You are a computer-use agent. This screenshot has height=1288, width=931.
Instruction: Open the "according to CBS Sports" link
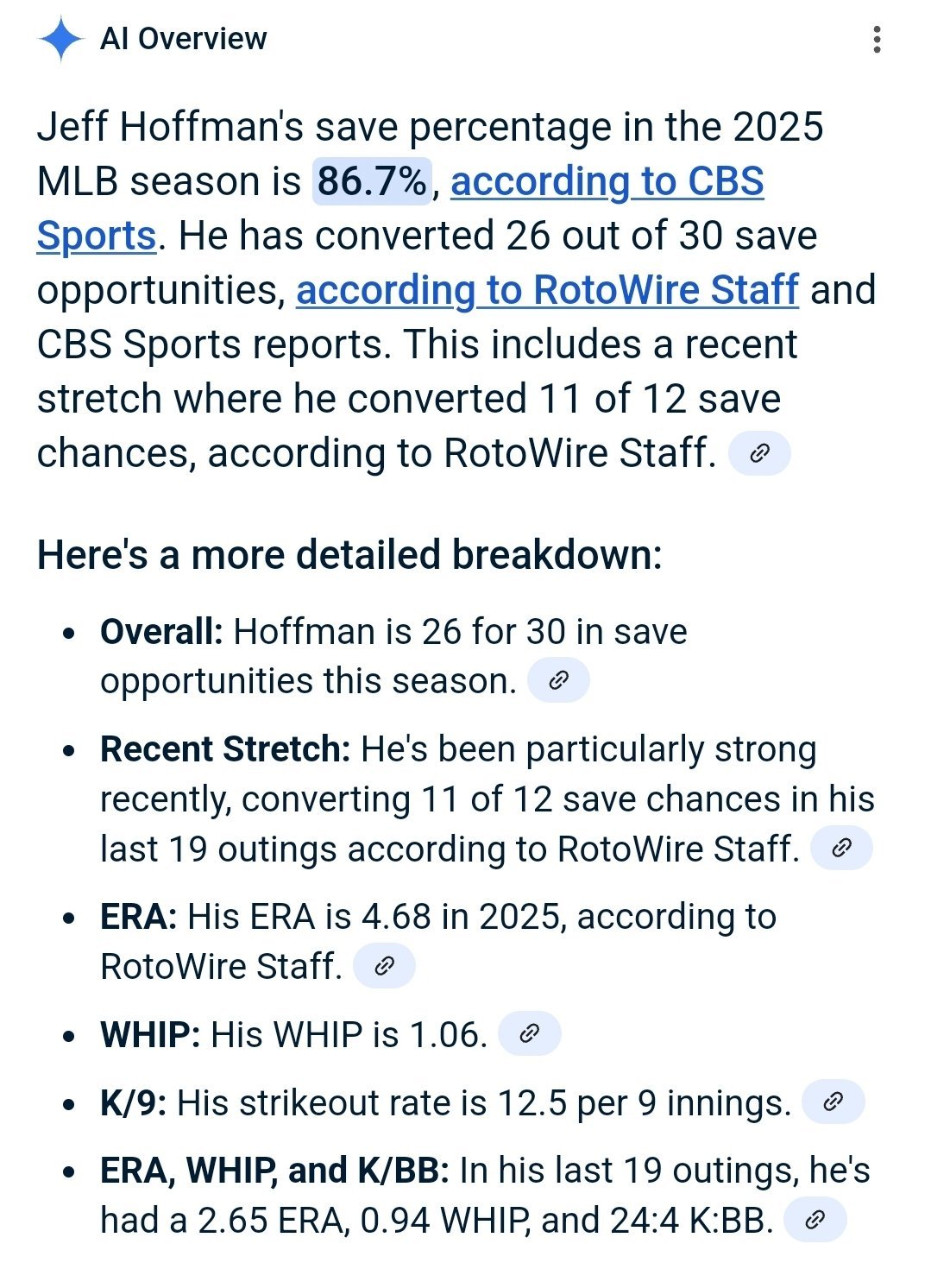pyautogui.click(x=607, y=182)
